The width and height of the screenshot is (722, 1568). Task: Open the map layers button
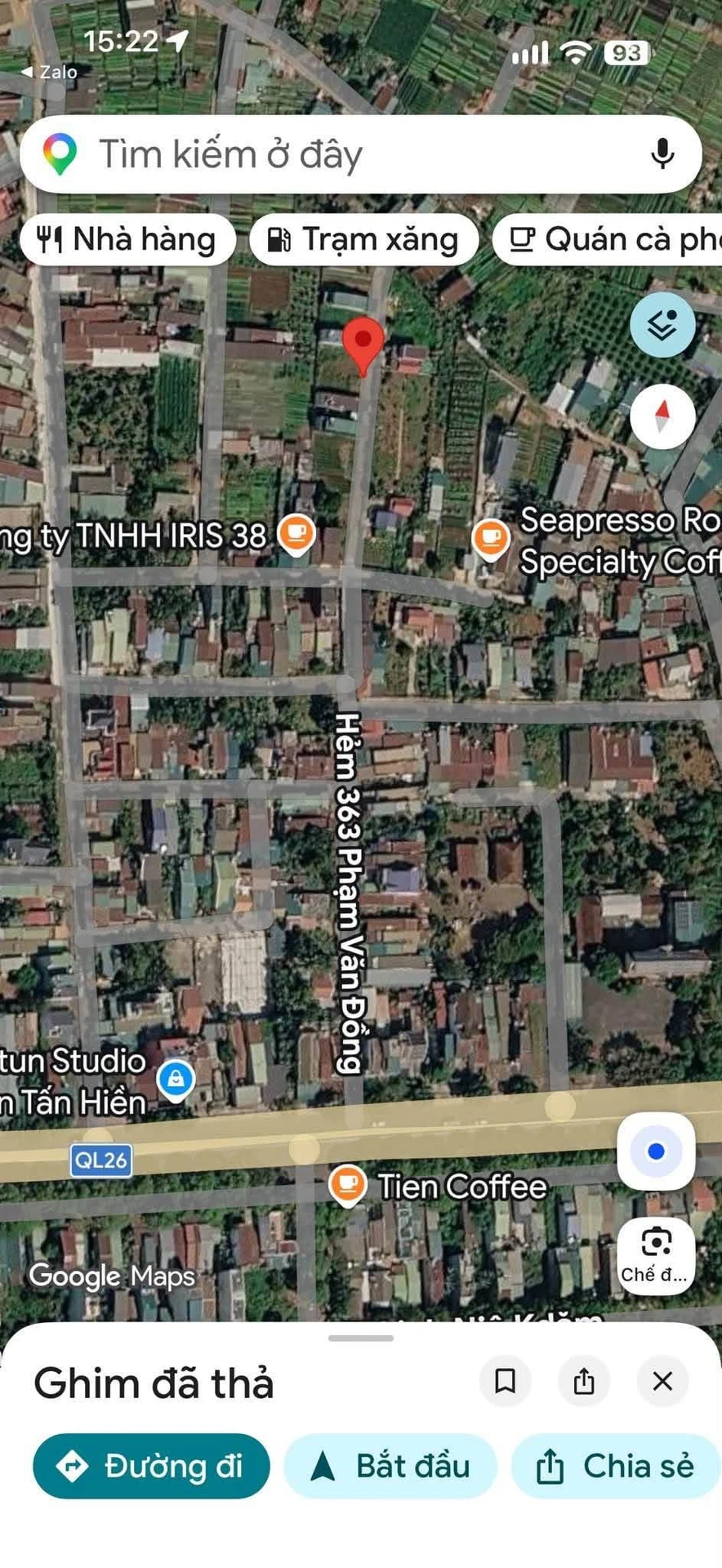click(662, 325)
